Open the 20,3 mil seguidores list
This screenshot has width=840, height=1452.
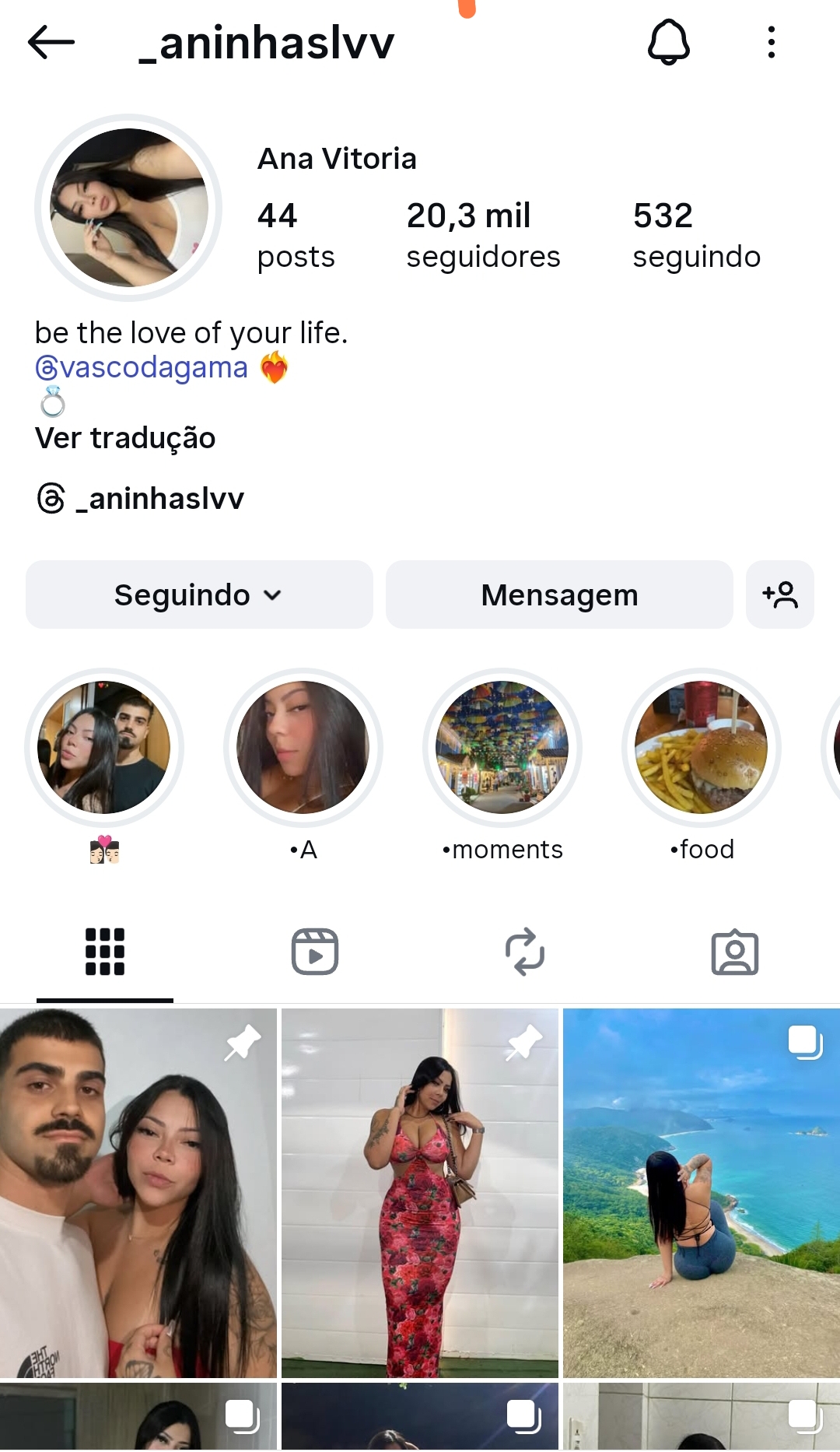(x=482, y=235)
